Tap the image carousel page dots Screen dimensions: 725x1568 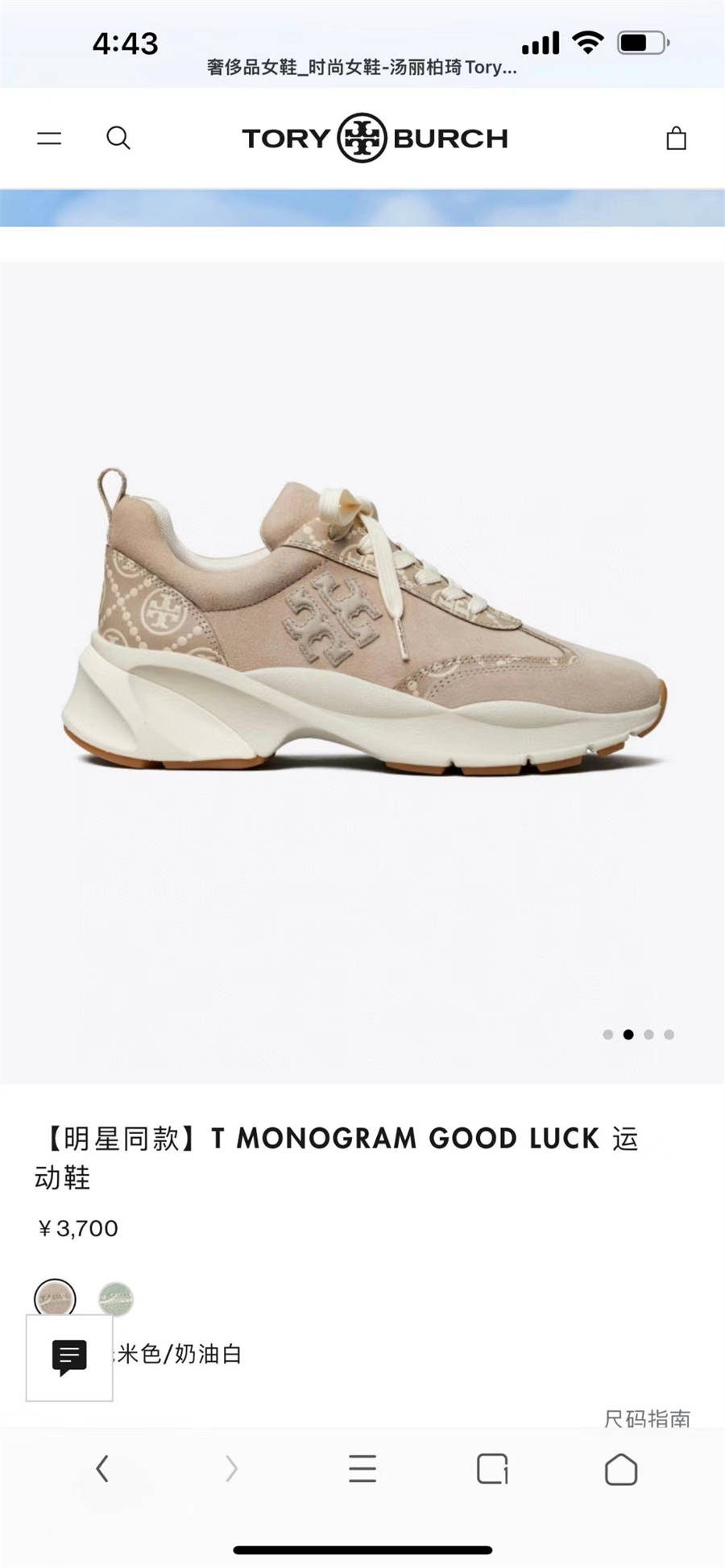pyautogui.click(x=638, y=1034)
